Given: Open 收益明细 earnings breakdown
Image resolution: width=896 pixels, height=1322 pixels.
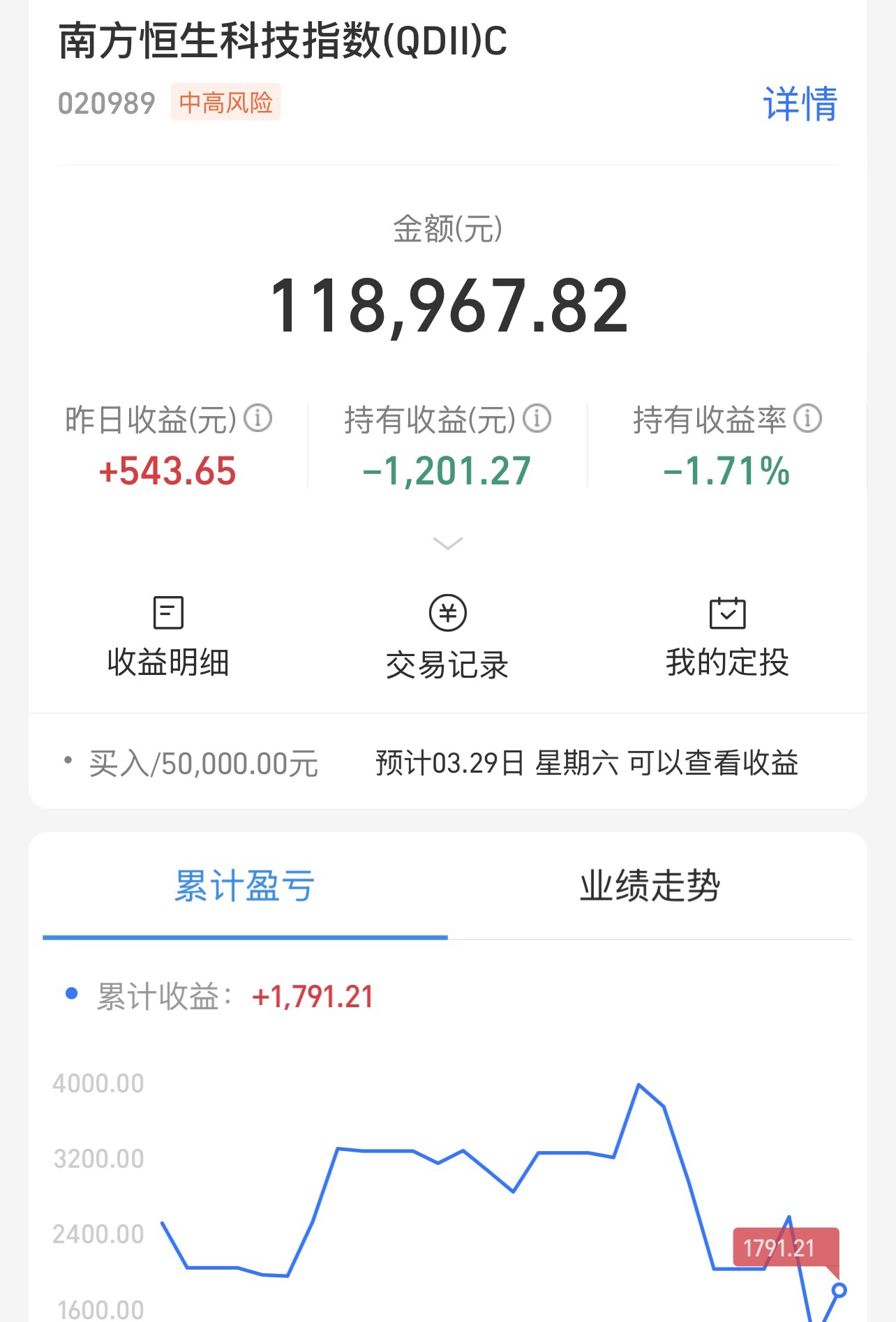Looking at the screenshot, I should 168,637.
